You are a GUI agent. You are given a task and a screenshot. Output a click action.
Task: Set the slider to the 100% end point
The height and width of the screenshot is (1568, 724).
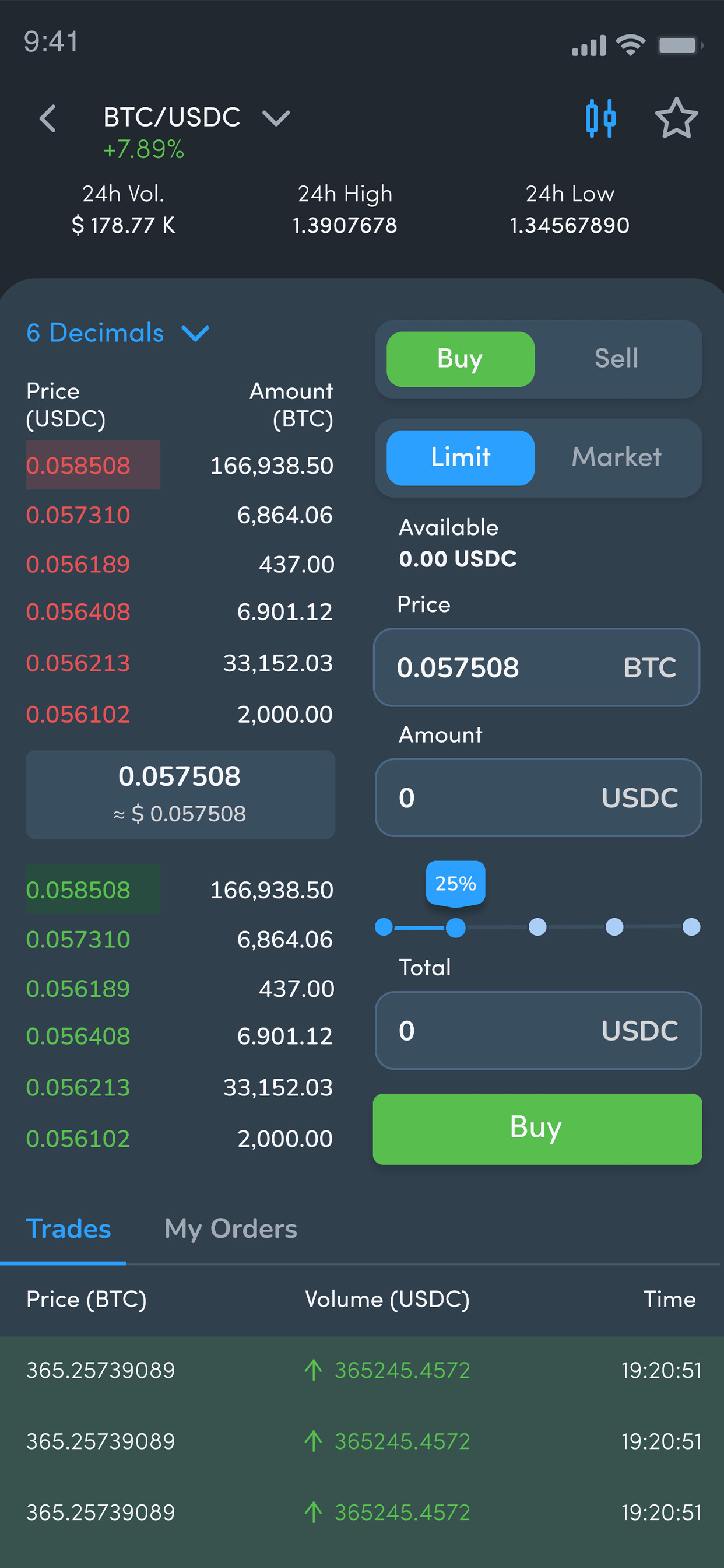point(691,927)
